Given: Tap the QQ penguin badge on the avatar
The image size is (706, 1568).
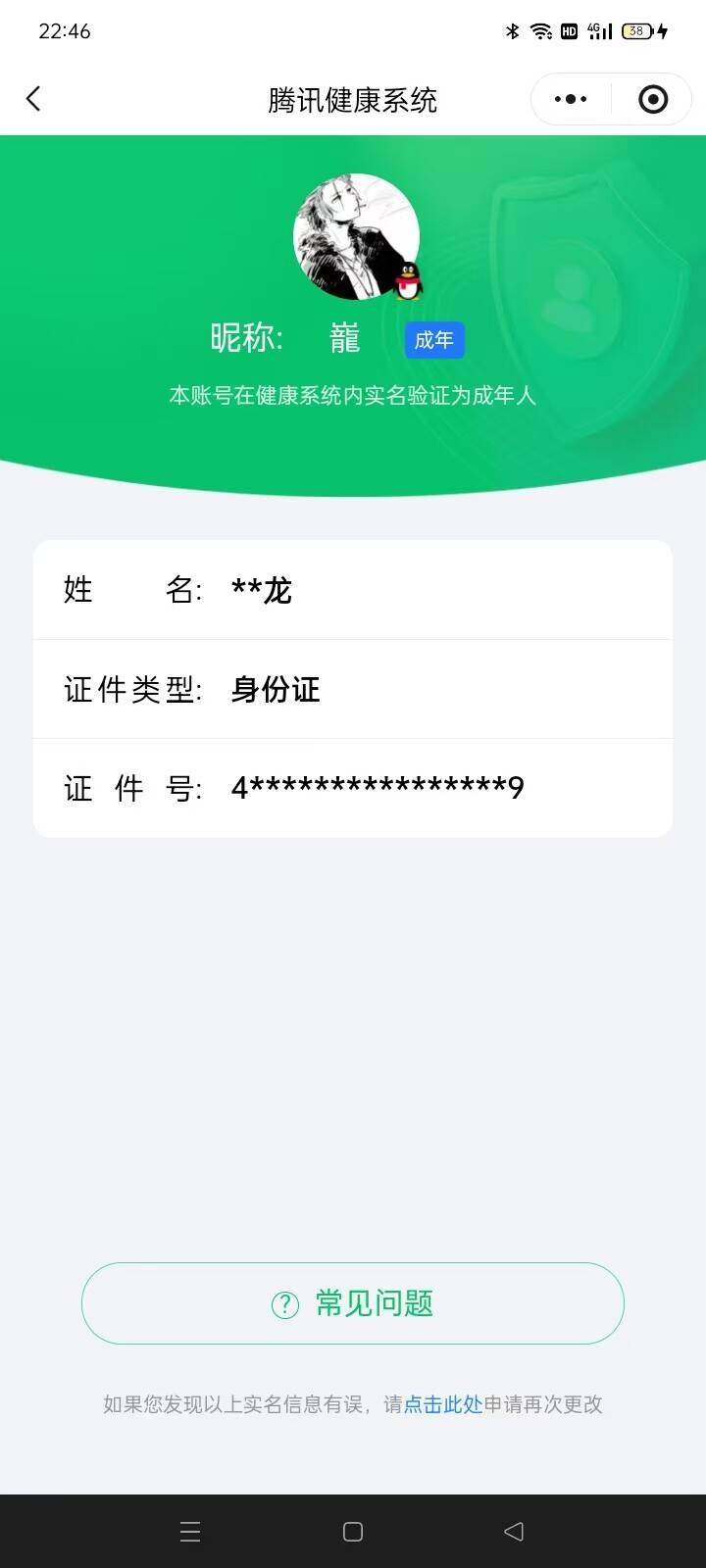Looking at the screenshot, I should click(x=407, y=279).
